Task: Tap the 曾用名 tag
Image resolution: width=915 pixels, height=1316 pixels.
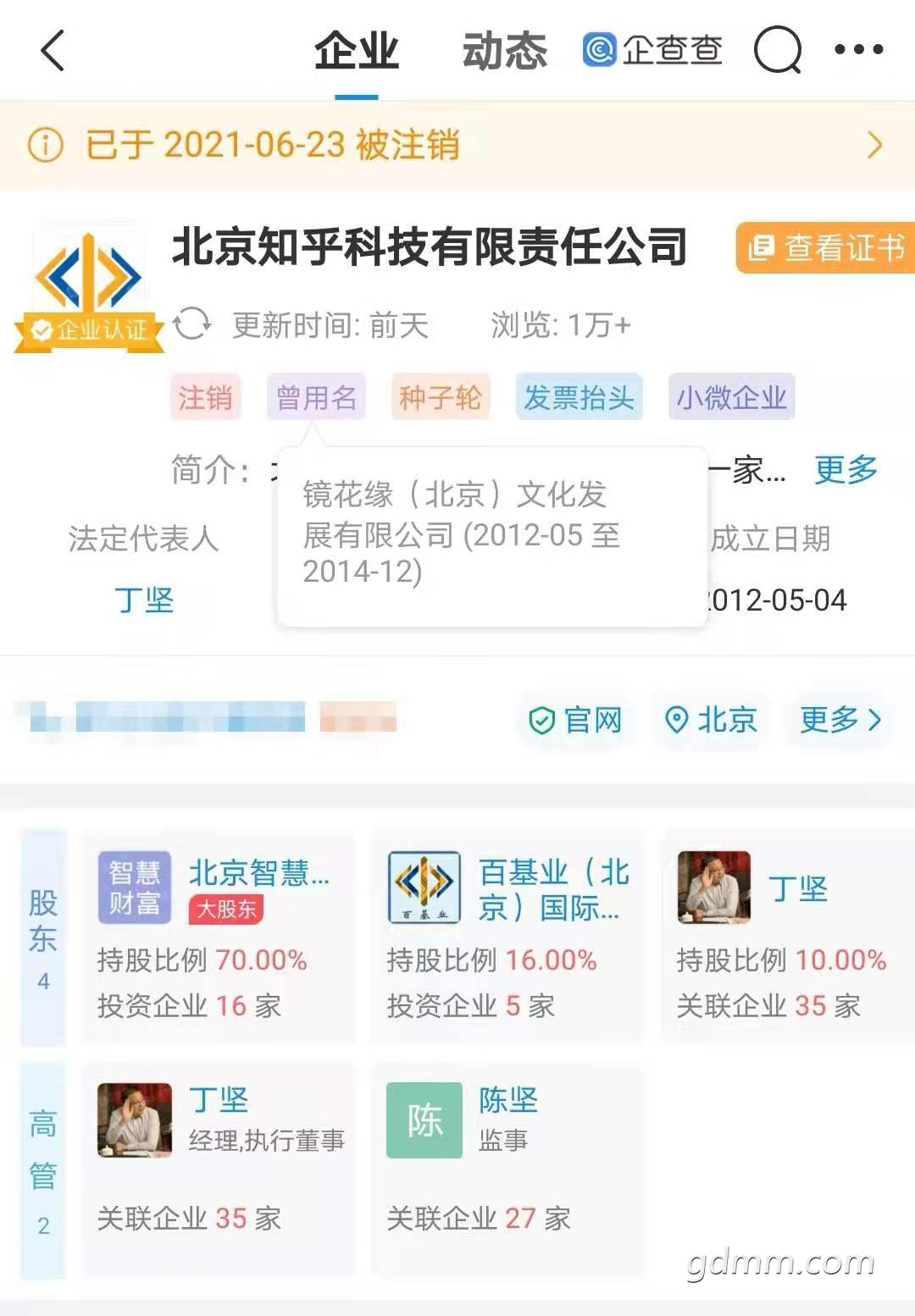Action: click(x=316, y=397)
